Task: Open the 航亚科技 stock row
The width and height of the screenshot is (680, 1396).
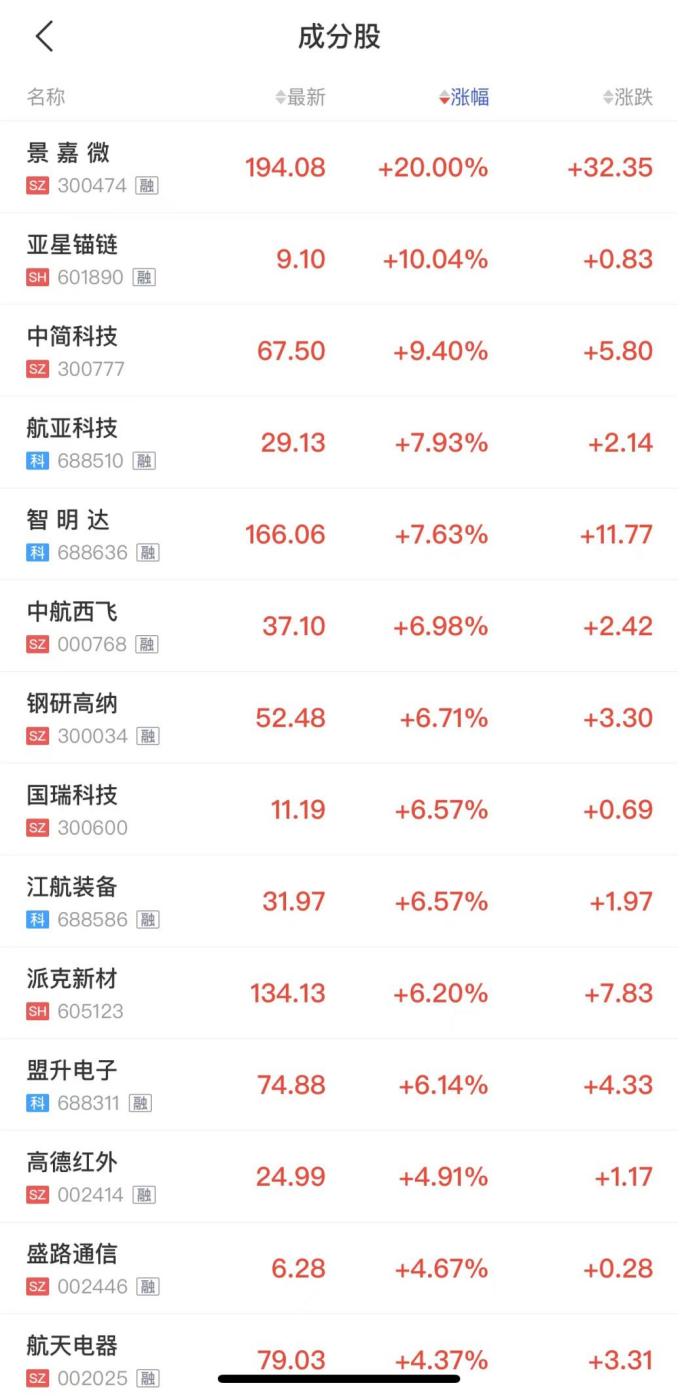Action: point(340,443)
